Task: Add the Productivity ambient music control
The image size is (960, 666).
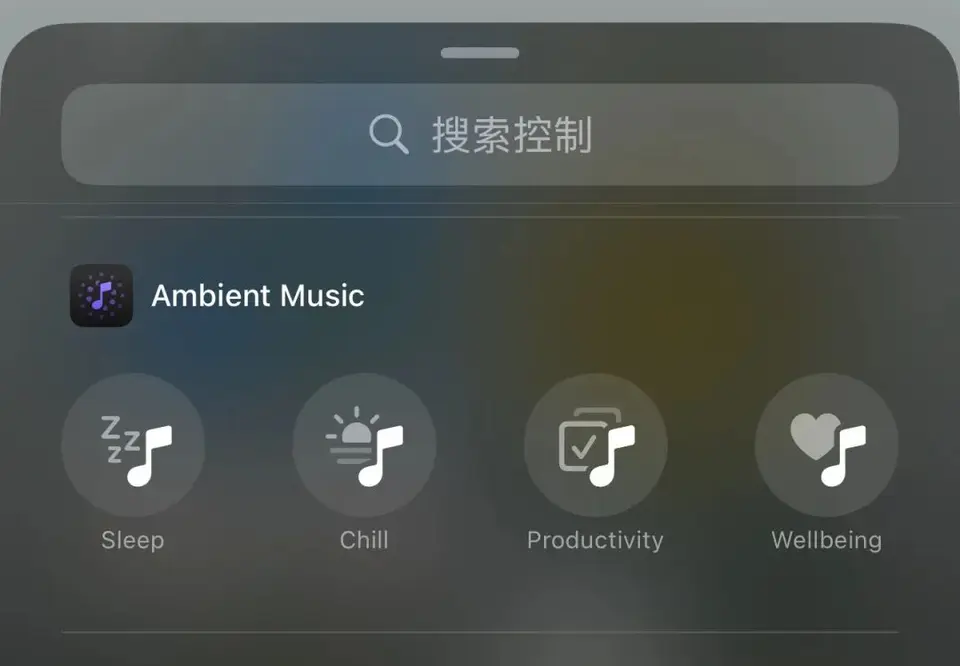Action: tap(595, 445)
